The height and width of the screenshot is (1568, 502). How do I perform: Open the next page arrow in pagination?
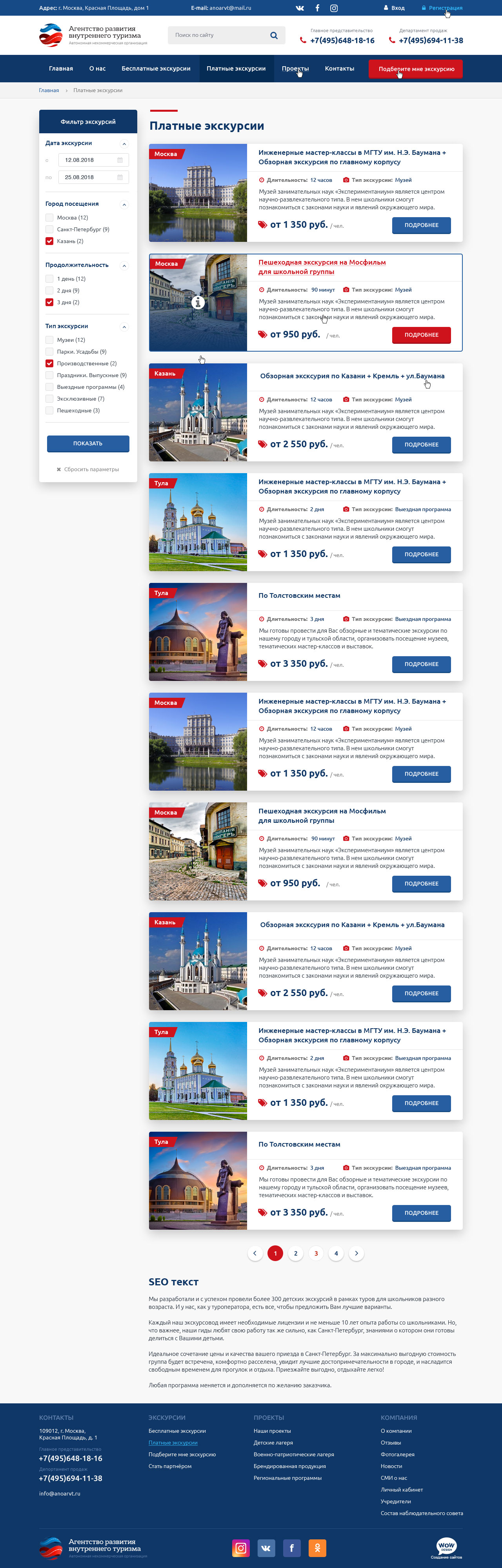pos(356,1253)
